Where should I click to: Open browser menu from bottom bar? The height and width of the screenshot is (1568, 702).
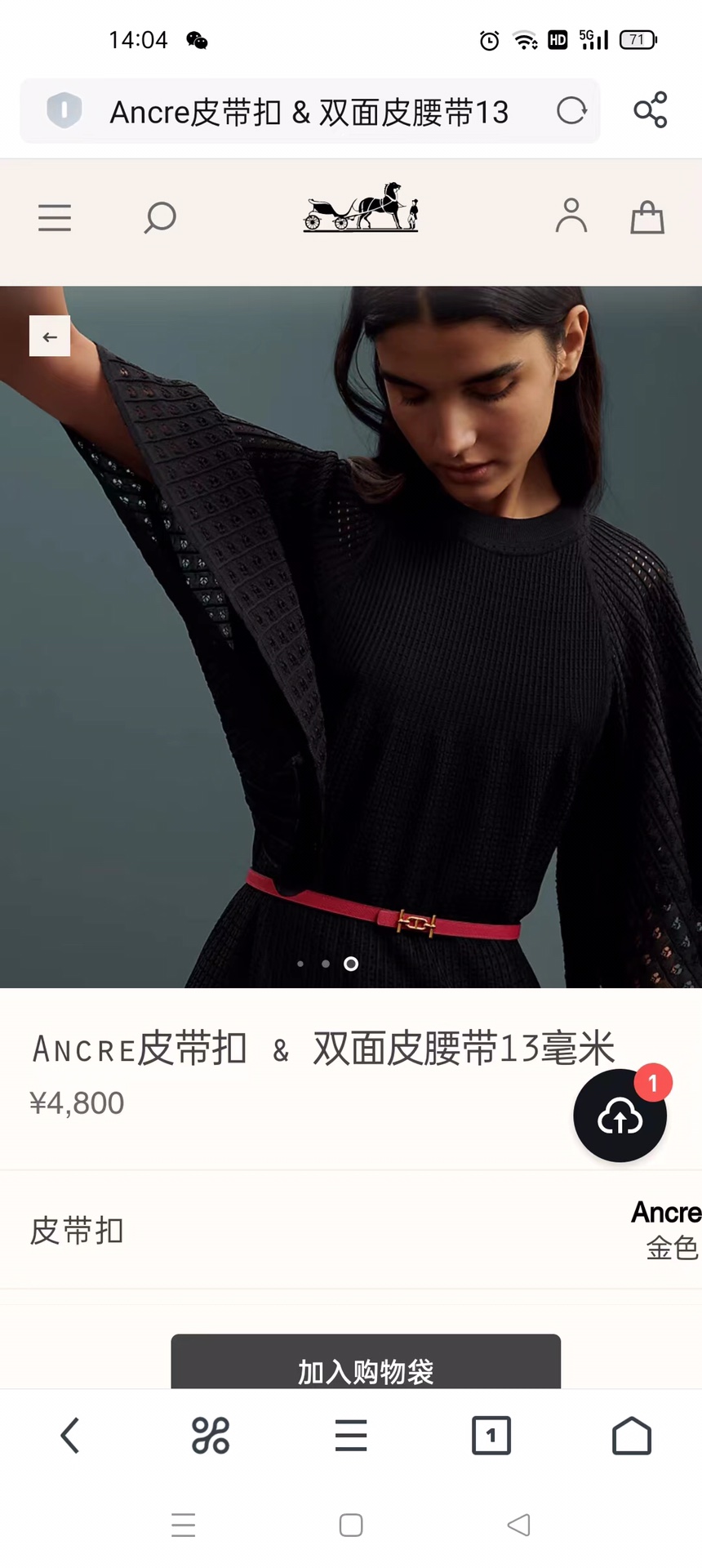point(350,1436)
